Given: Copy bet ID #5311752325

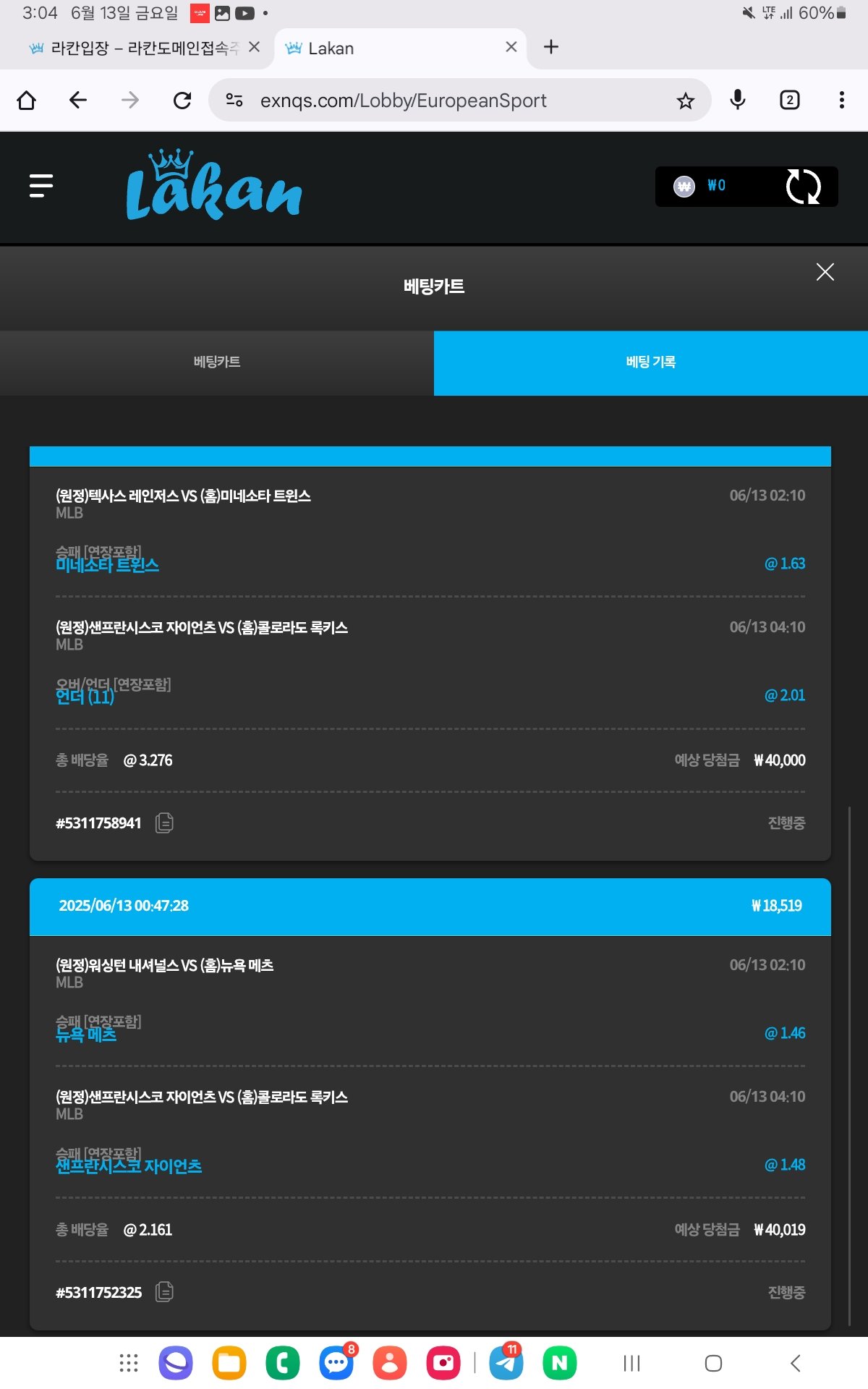Looking at the screenshot, I should (x=164, y=1292).
